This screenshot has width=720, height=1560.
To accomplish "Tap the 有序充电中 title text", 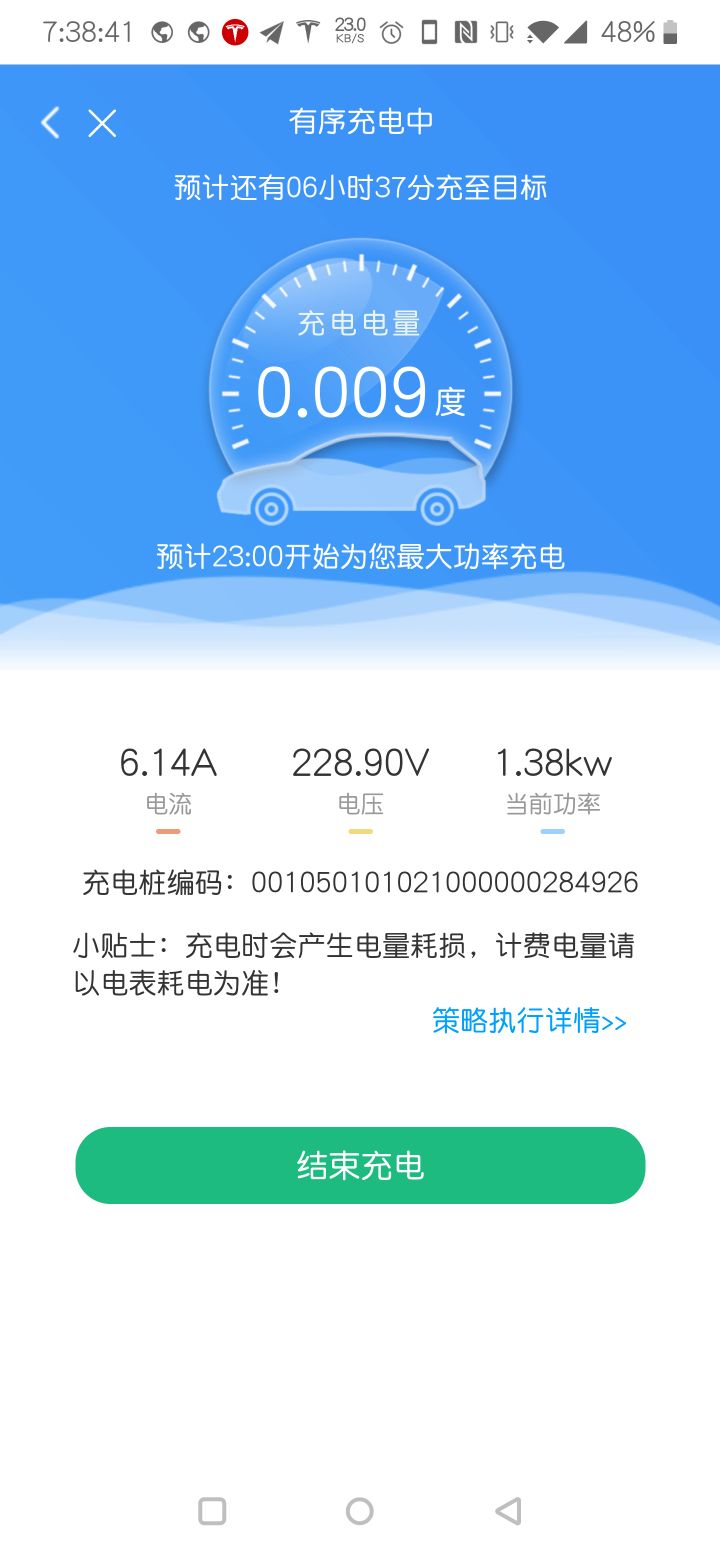I will coord(360,122).
